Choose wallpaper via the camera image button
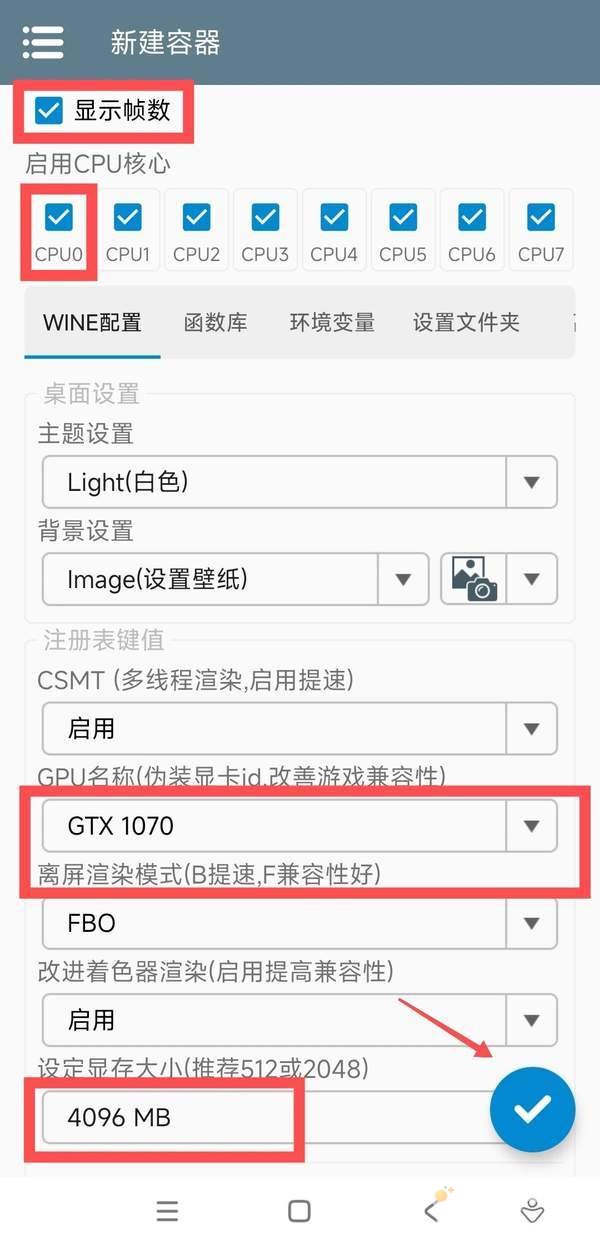Viewport: 600px width, 1249px height. [474, 579]
